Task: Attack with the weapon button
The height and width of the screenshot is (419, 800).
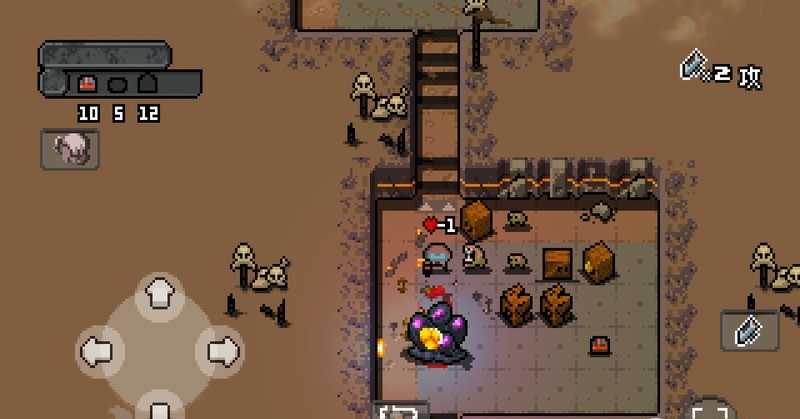Action: click(x=749, y=331)
